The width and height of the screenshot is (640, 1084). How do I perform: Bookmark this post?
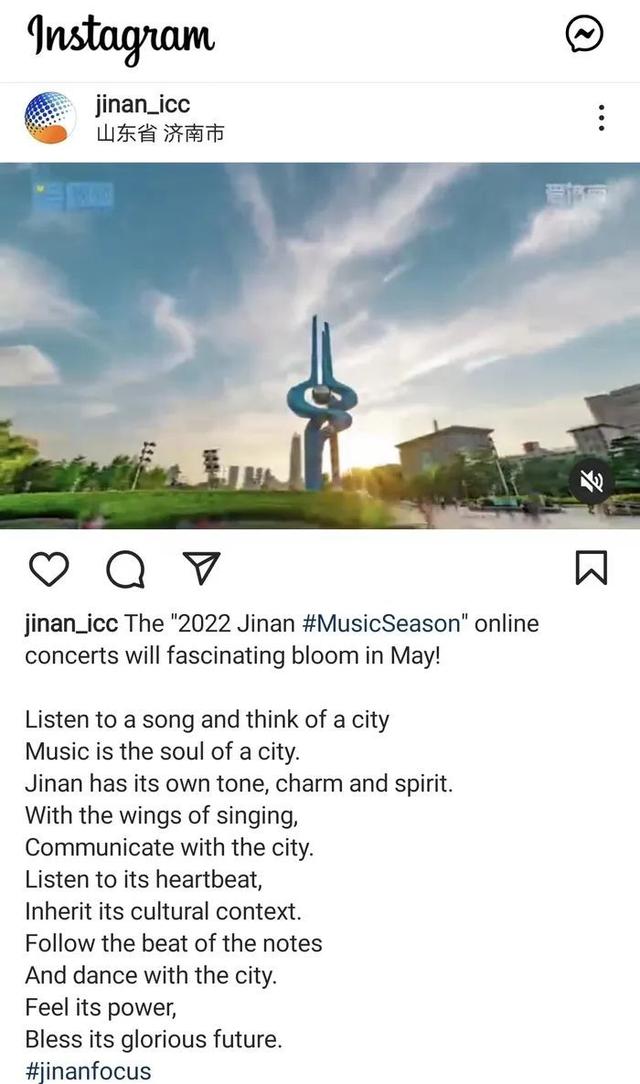click(591, 569)
